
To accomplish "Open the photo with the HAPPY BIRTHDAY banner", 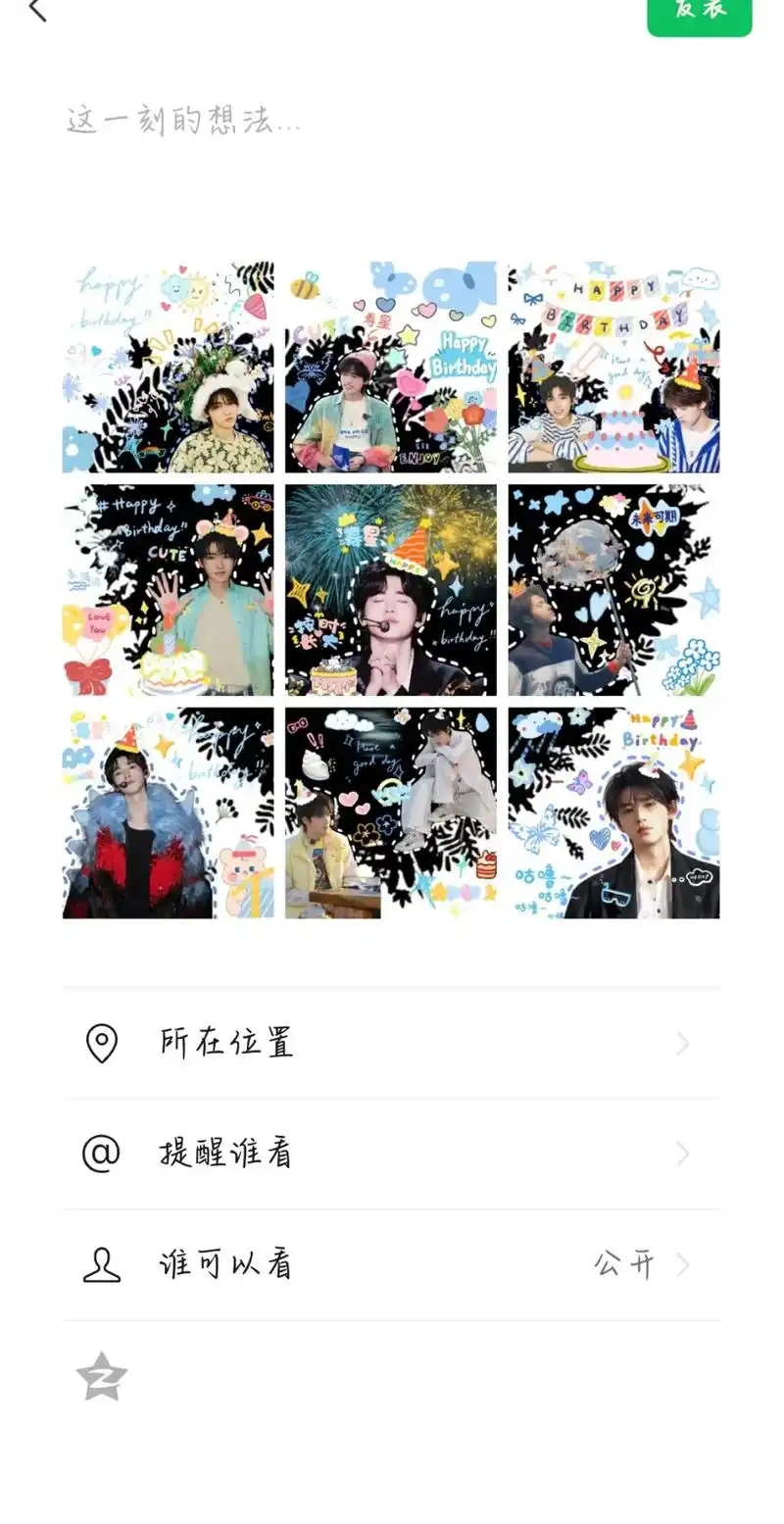I will click(613, 367).
